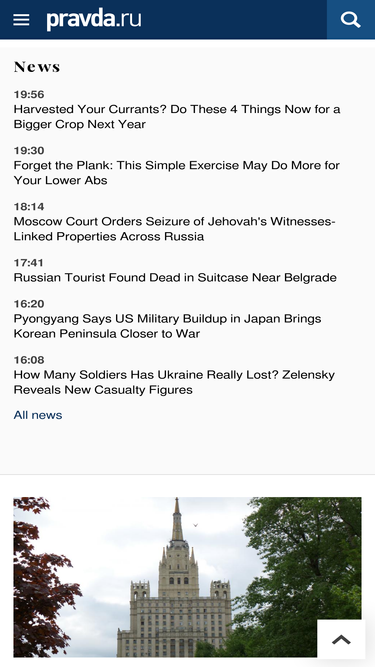Open the Moscow skyscraper photo article
The image size is (375, 667).
tap(187, 577)
